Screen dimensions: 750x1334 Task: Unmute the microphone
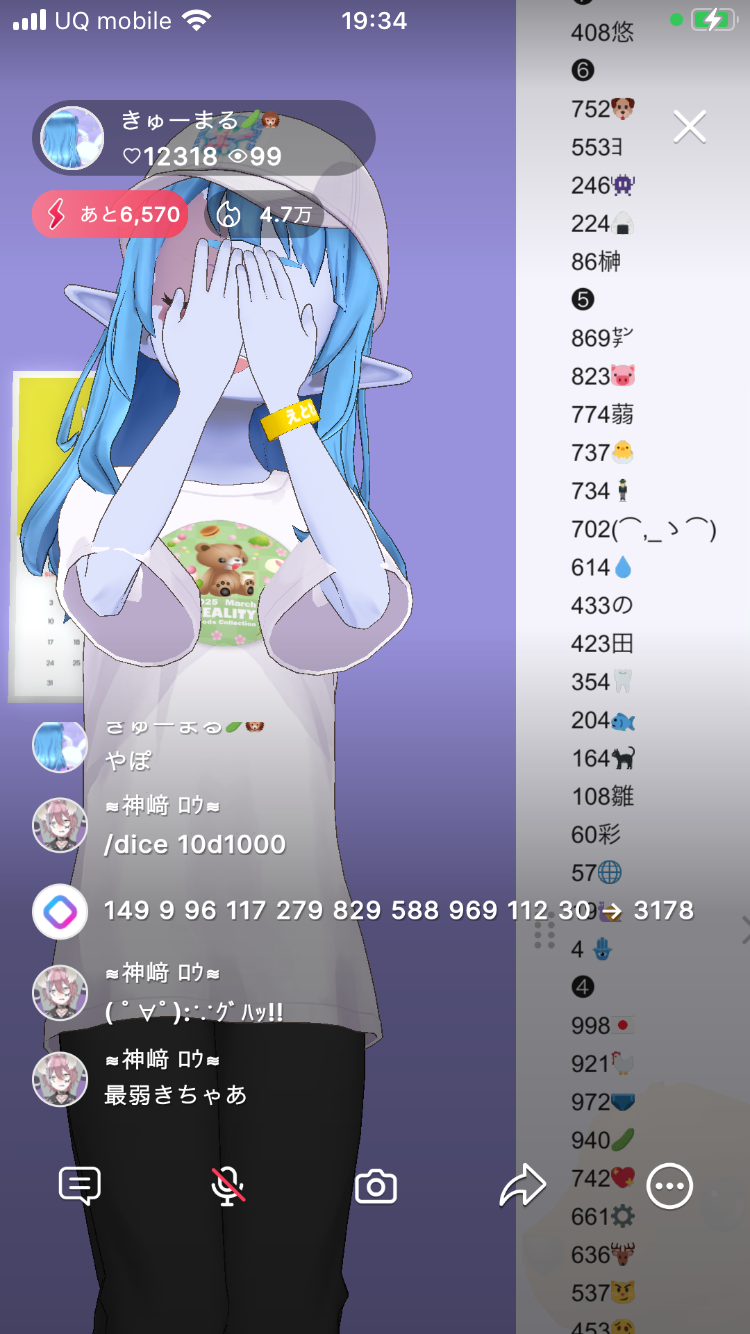[228, 1186]
